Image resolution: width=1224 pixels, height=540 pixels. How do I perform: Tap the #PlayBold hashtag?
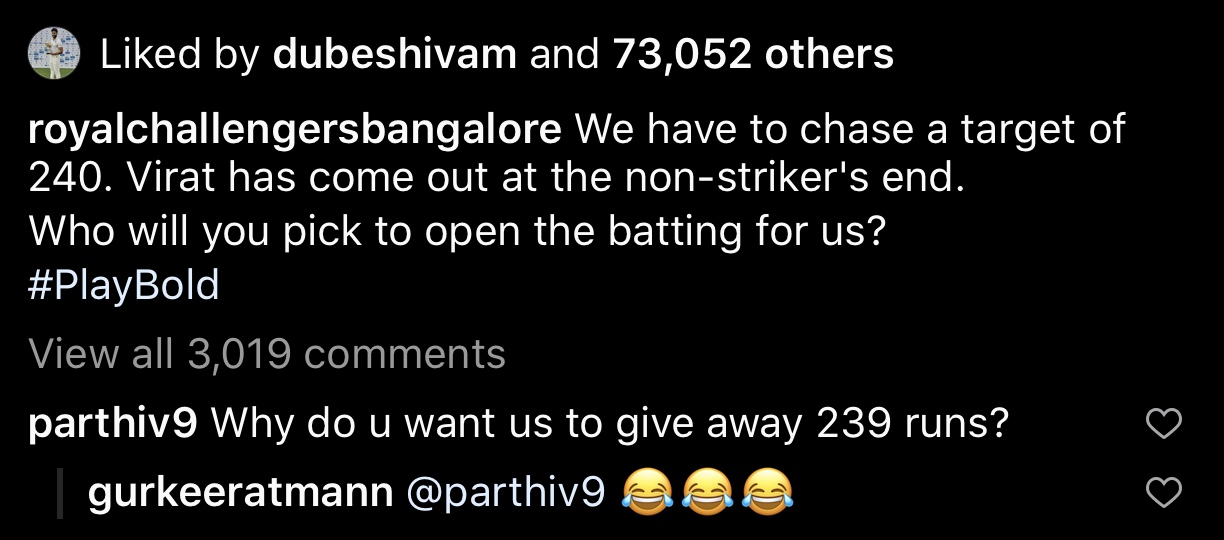click(x=124, y=286)
